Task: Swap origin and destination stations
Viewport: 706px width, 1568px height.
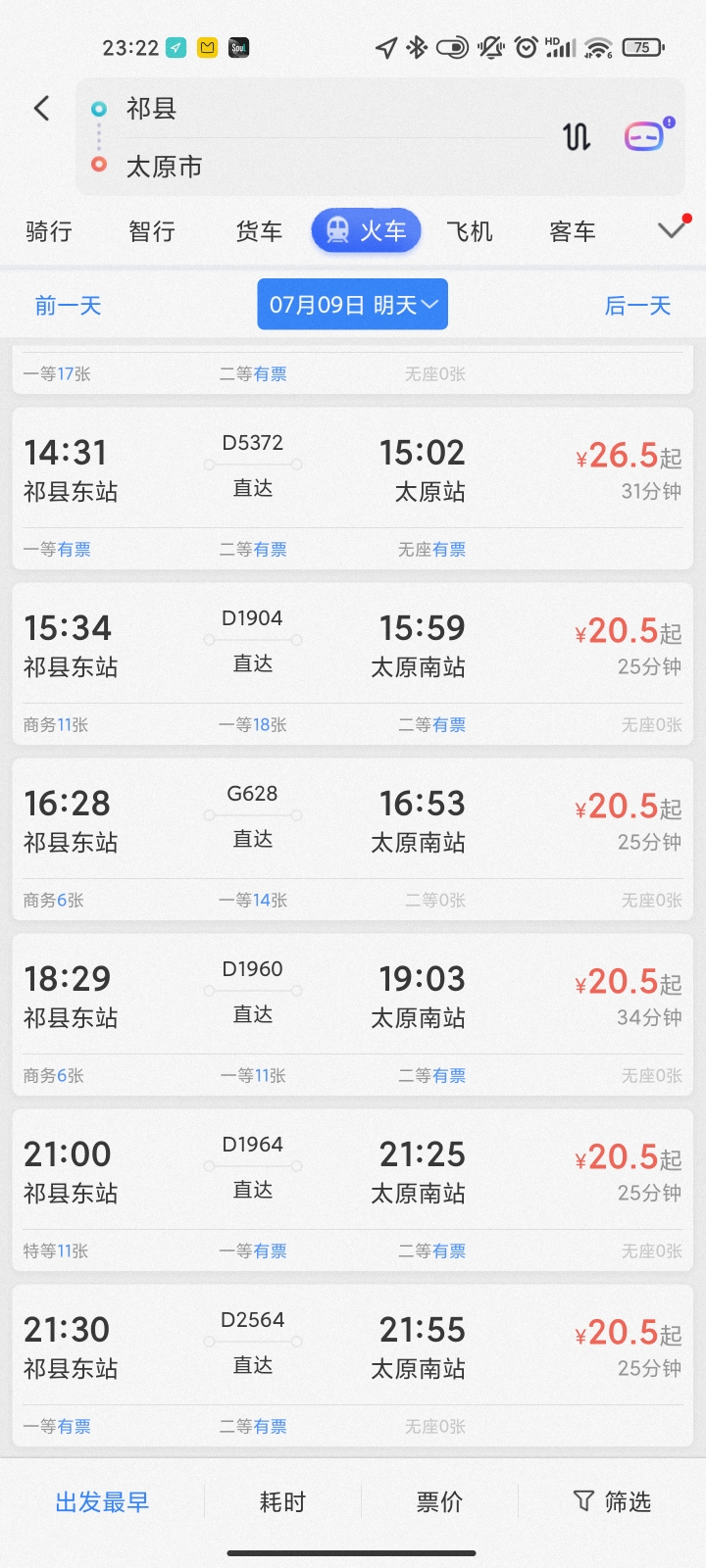Action: 577,136
